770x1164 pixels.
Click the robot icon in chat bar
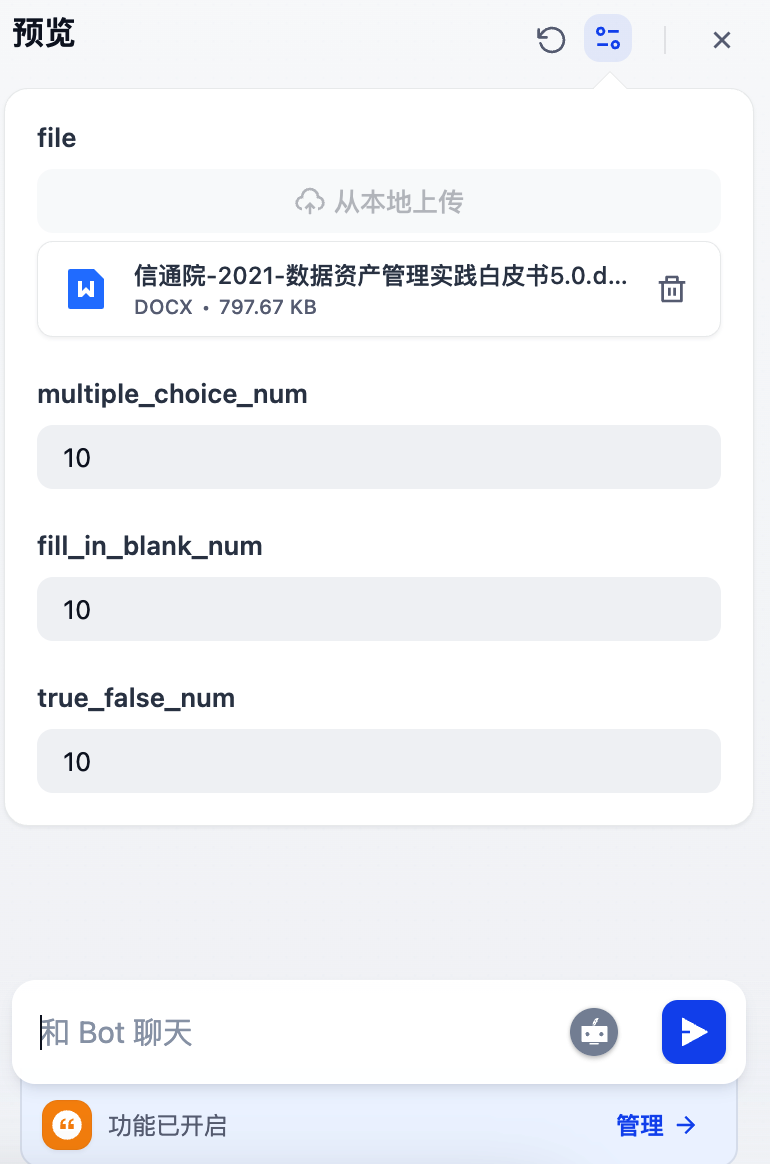click(594, 1032)
